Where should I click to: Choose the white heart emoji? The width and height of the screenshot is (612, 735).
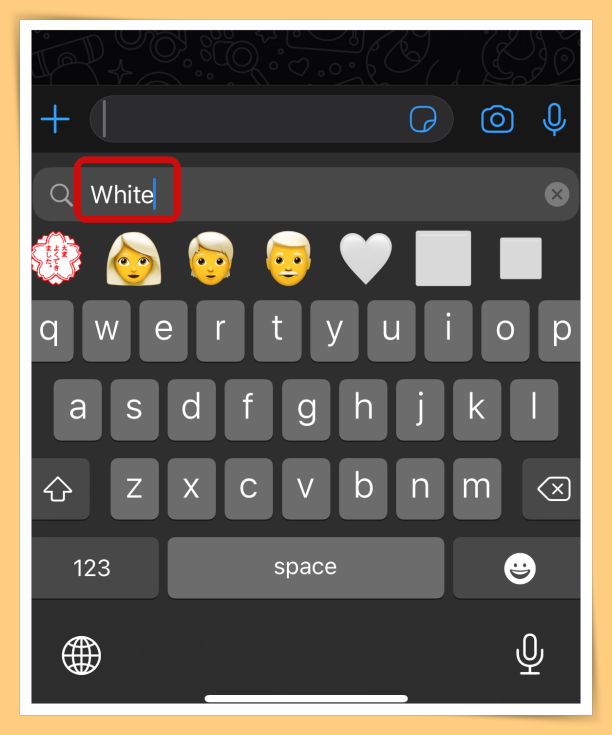[366, 258]
